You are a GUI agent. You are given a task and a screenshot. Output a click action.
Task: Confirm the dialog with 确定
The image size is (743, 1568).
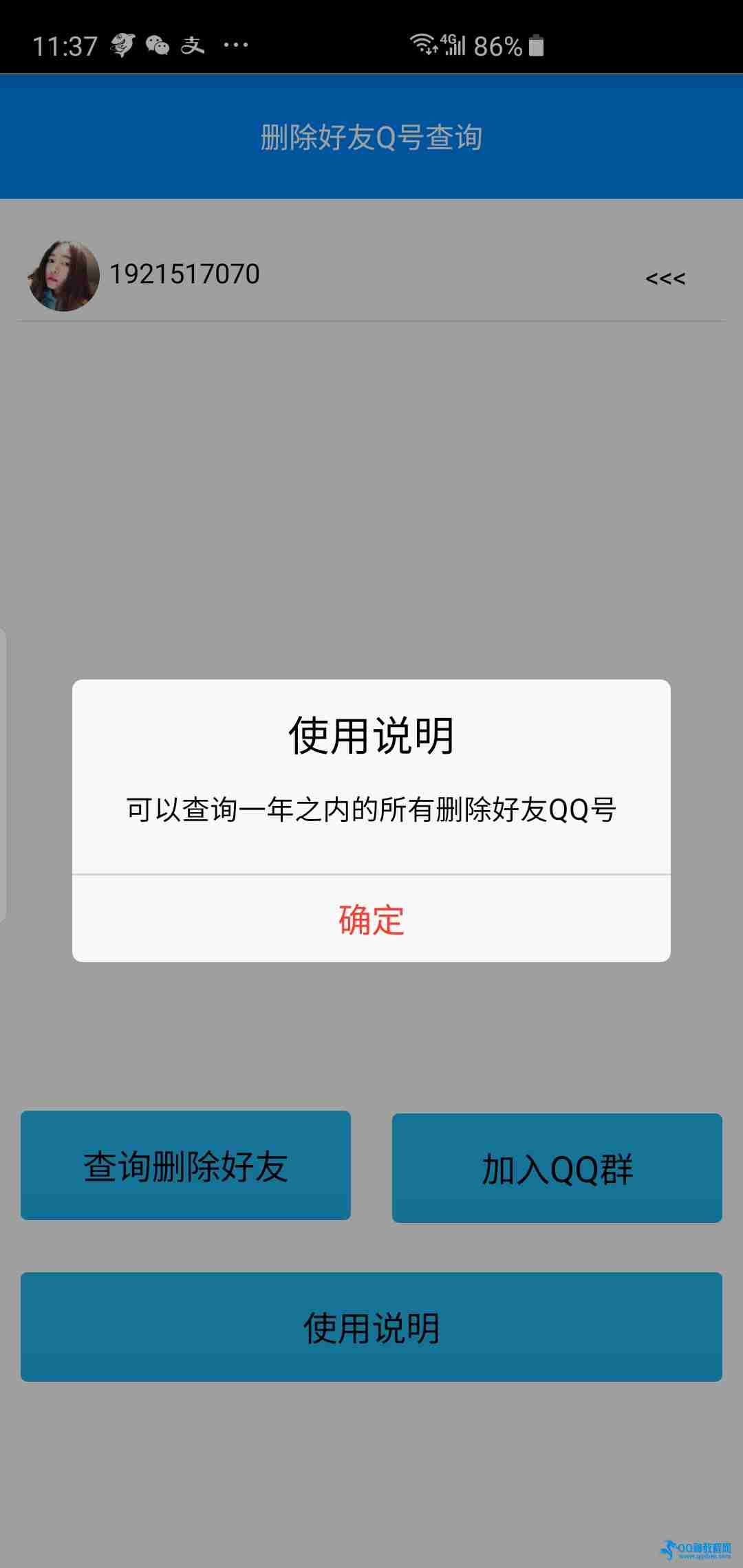[371, 919]
